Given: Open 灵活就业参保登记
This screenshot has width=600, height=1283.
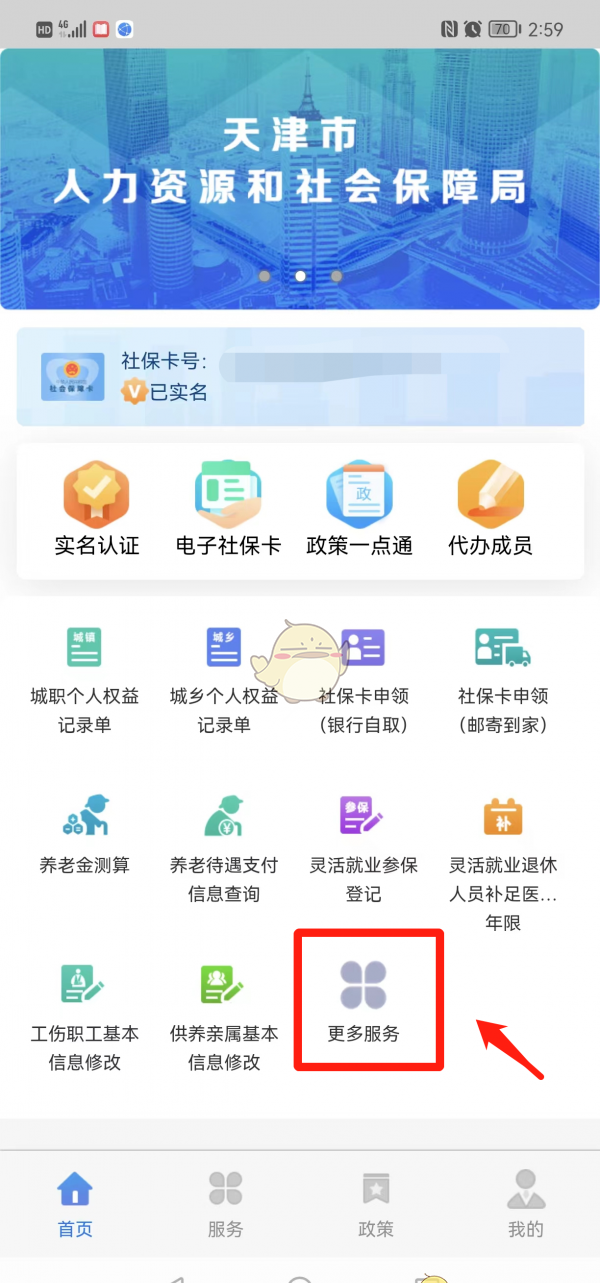Looking at the screenshot, I should 364,848.
